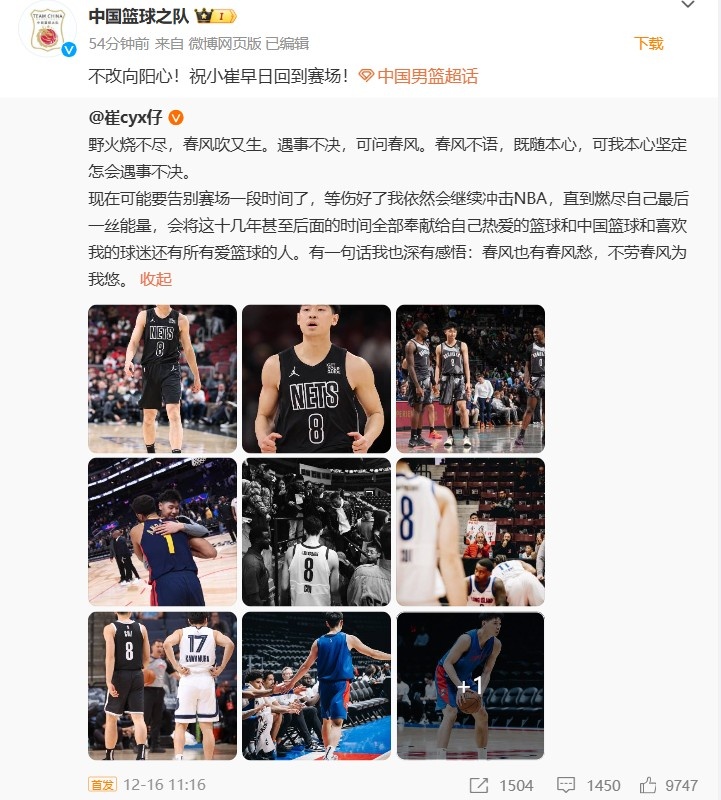Open the last photo marked +1

[x=470, y=686]
